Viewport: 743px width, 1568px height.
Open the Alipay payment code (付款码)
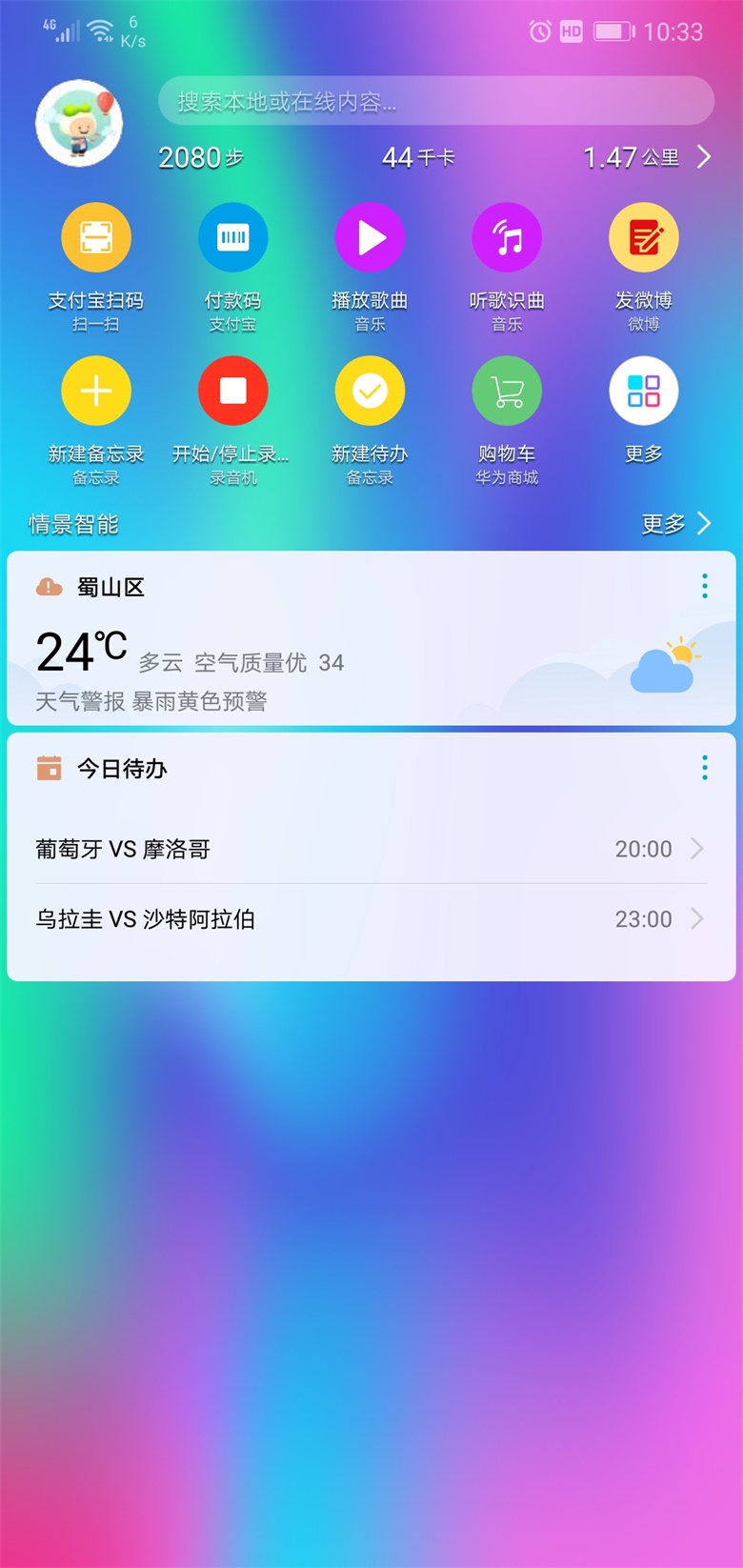[x=232, y=236]
